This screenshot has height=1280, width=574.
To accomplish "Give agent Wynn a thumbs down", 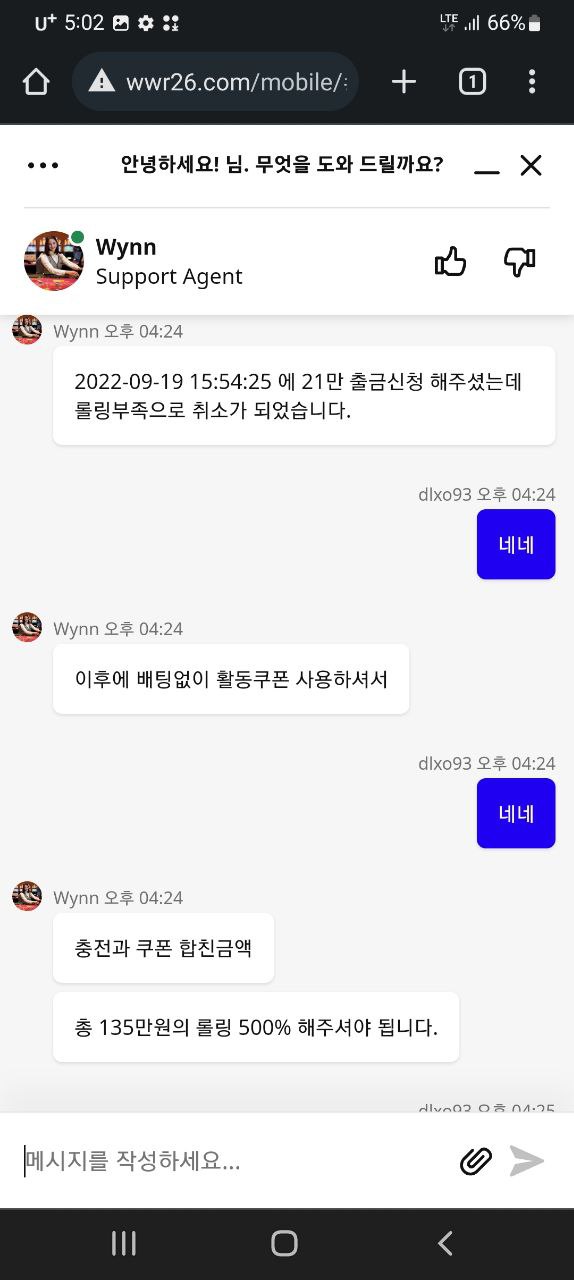I will click(x=519, y=262).
